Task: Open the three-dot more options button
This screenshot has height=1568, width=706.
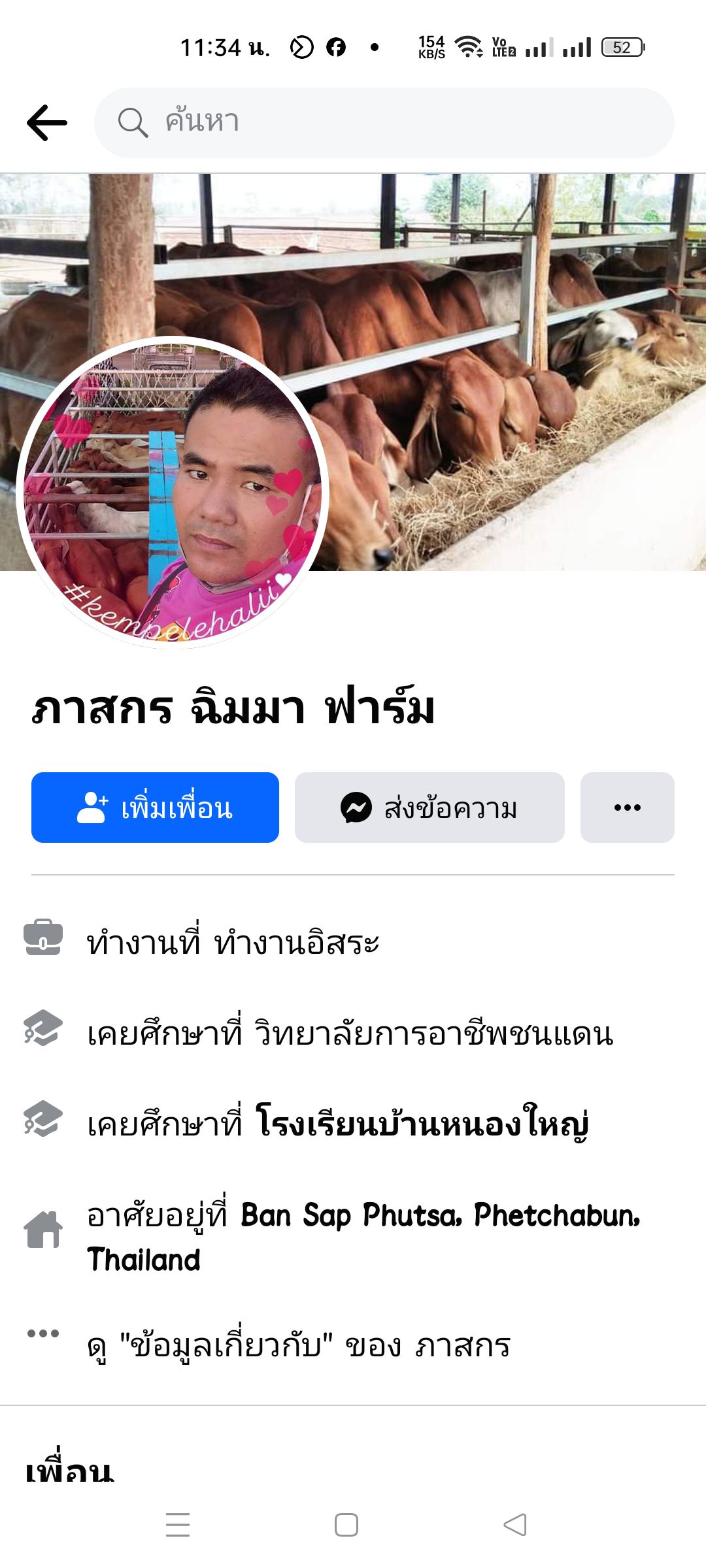Action: tap(627, 808)
